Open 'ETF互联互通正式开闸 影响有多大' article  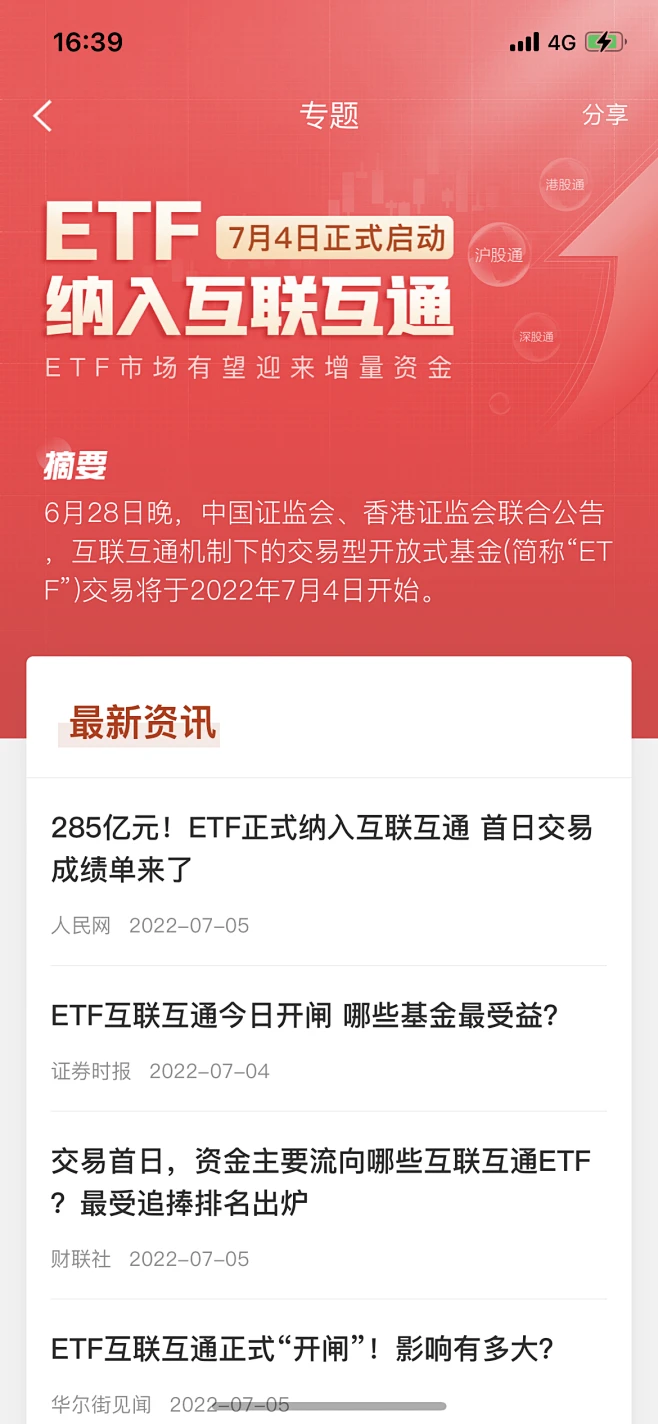[303, 1349]
